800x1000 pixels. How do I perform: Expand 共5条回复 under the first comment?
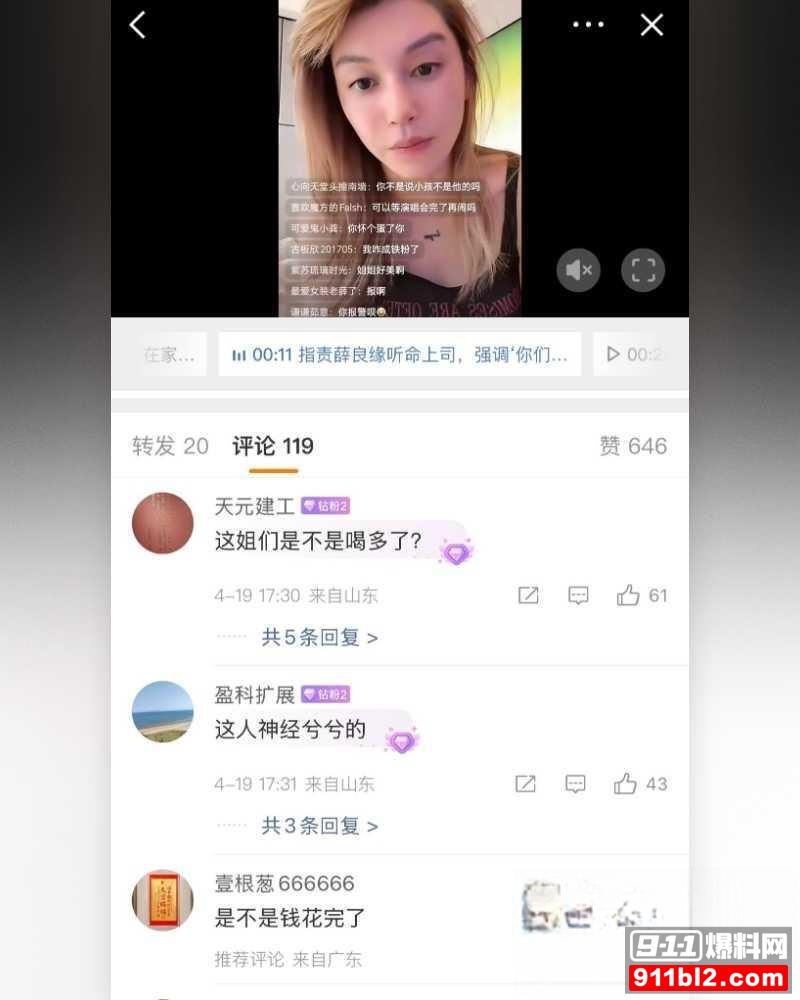pos(315,637)
